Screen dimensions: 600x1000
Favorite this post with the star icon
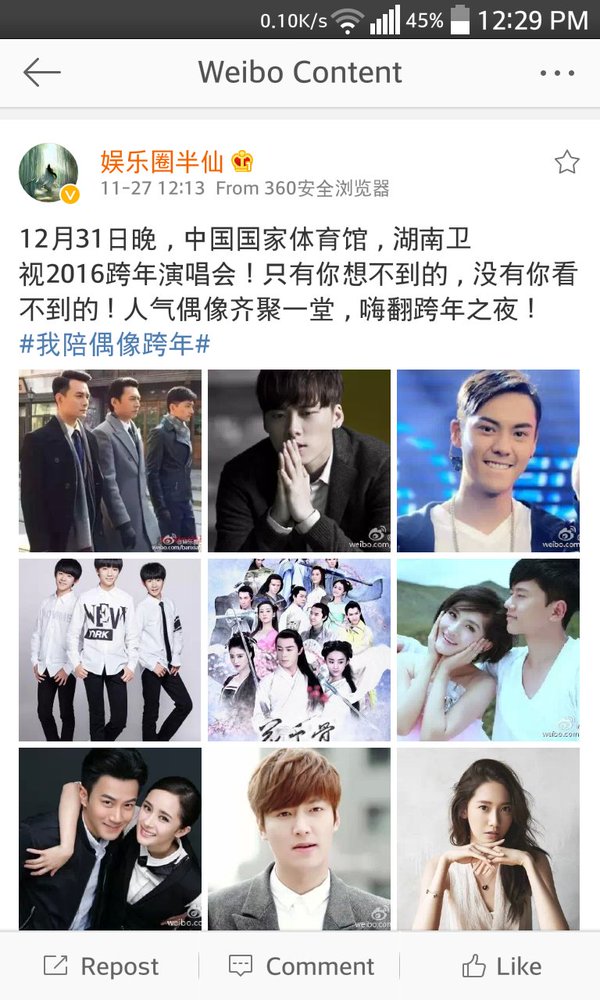pos(566,162)
